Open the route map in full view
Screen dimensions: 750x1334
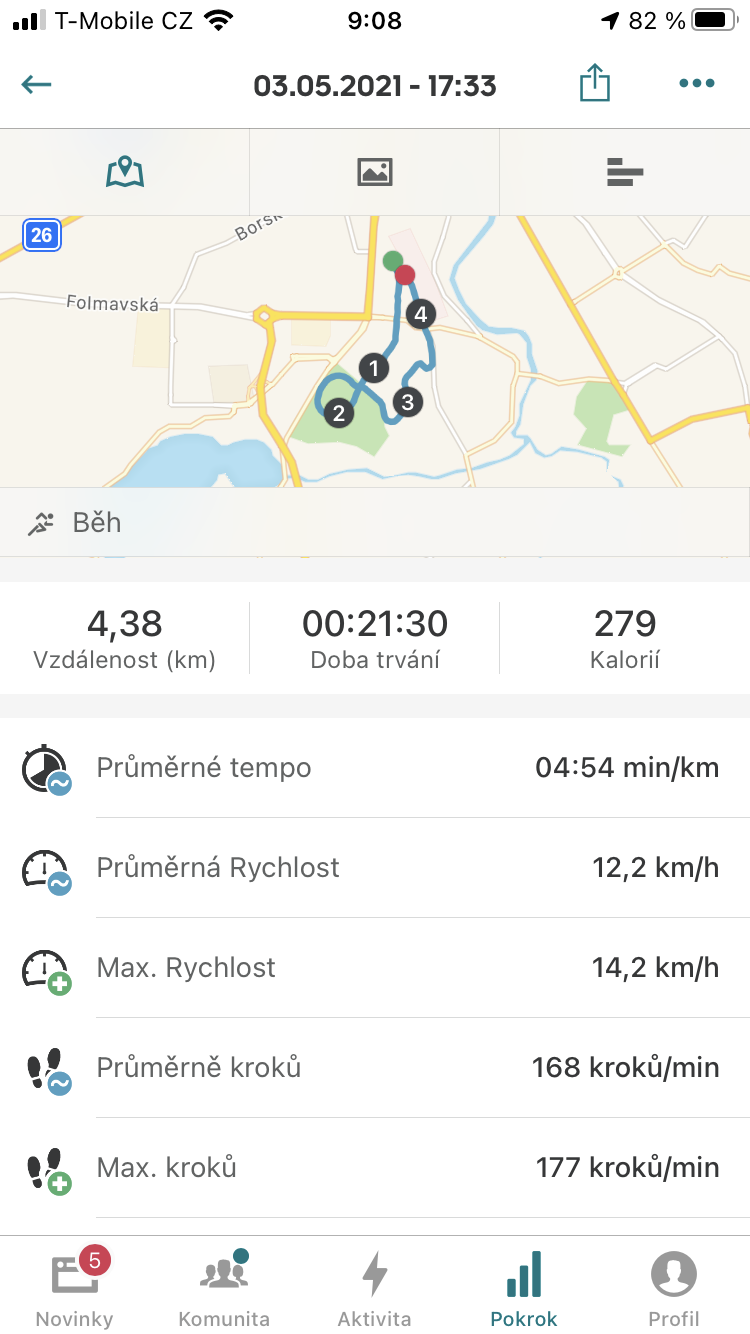tap(375, 351)
